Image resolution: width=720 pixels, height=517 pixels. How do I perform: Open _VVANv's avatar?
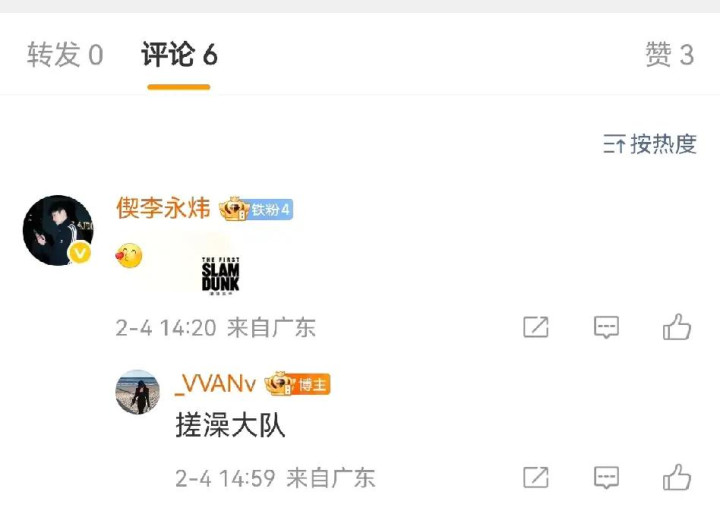pyautogui.click(x=137, y=392)
